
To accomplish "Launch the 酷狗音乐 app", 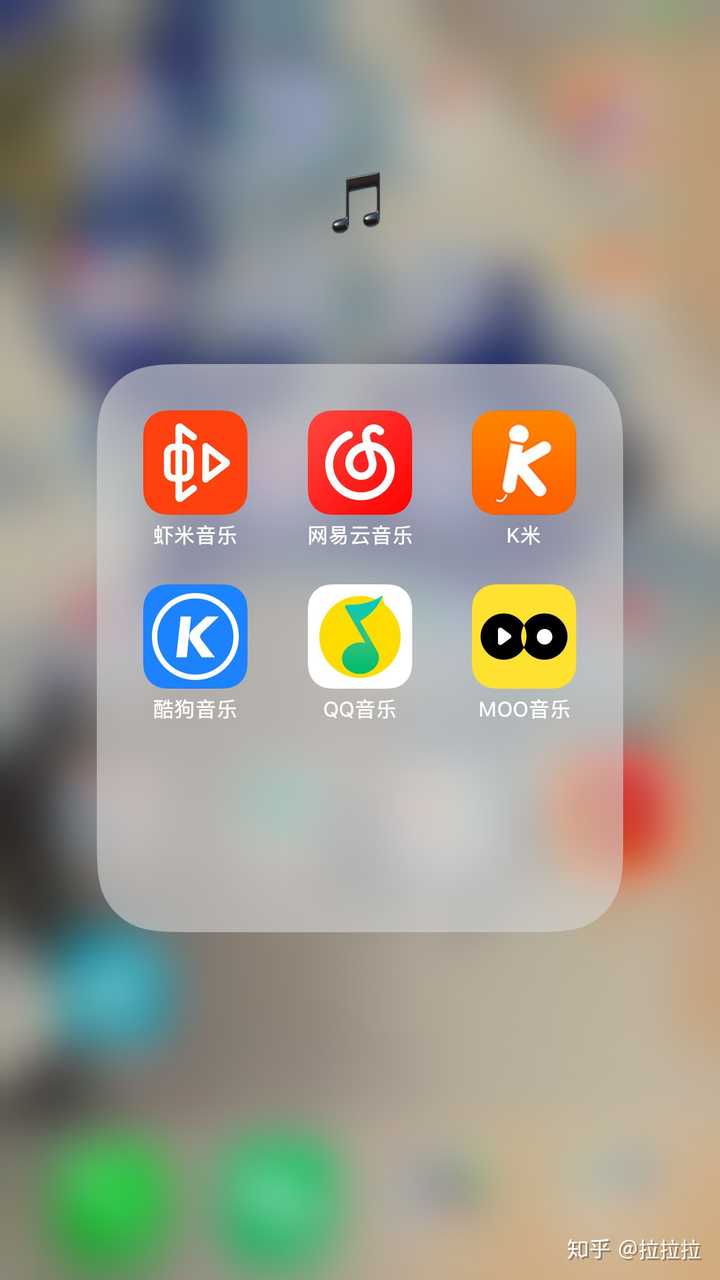I will point(195,636).
